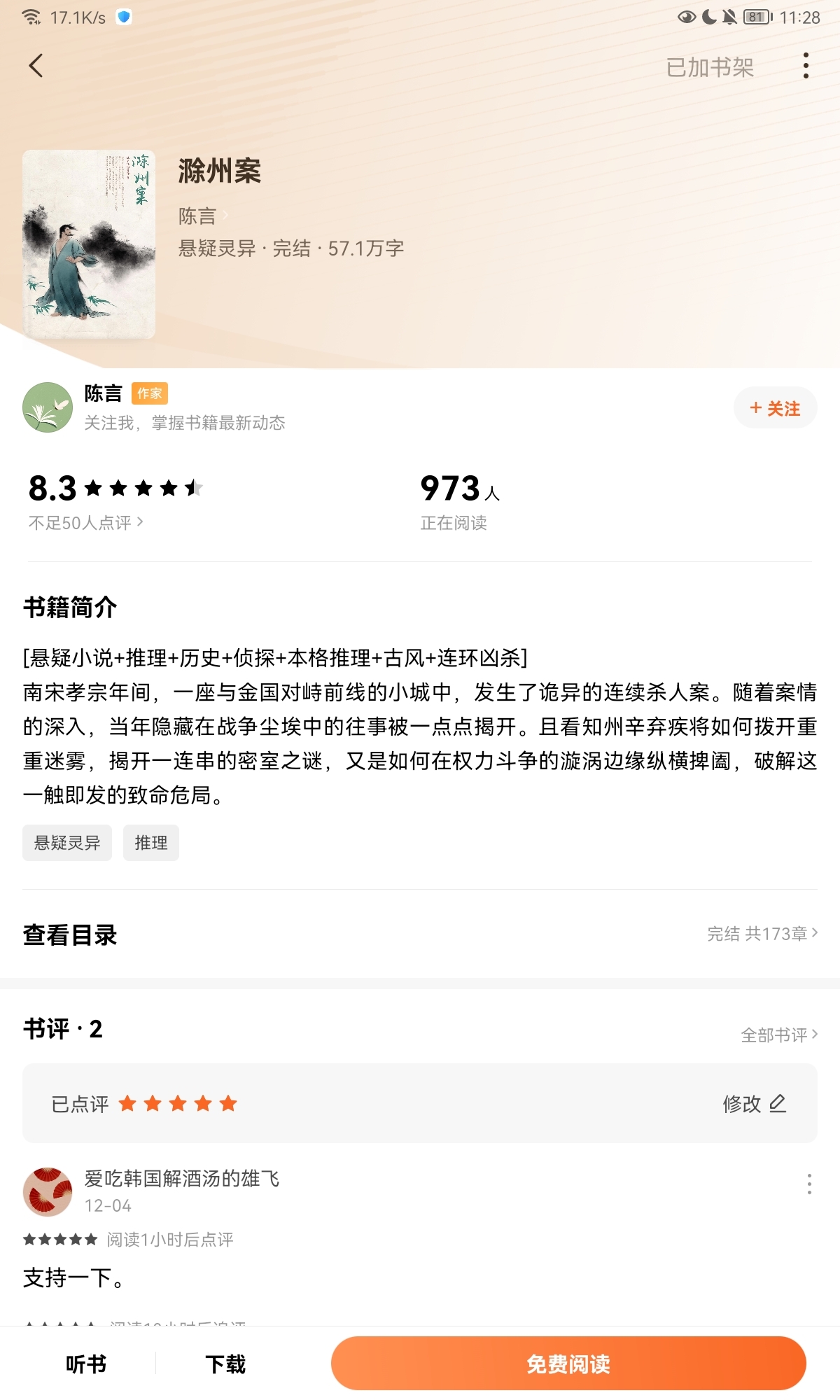Open the avatar of 爱吃韩国解酒汤的雄飞
Image resolution: width=840 pixels, height=1400 pixels.
tap(48, 1191)
